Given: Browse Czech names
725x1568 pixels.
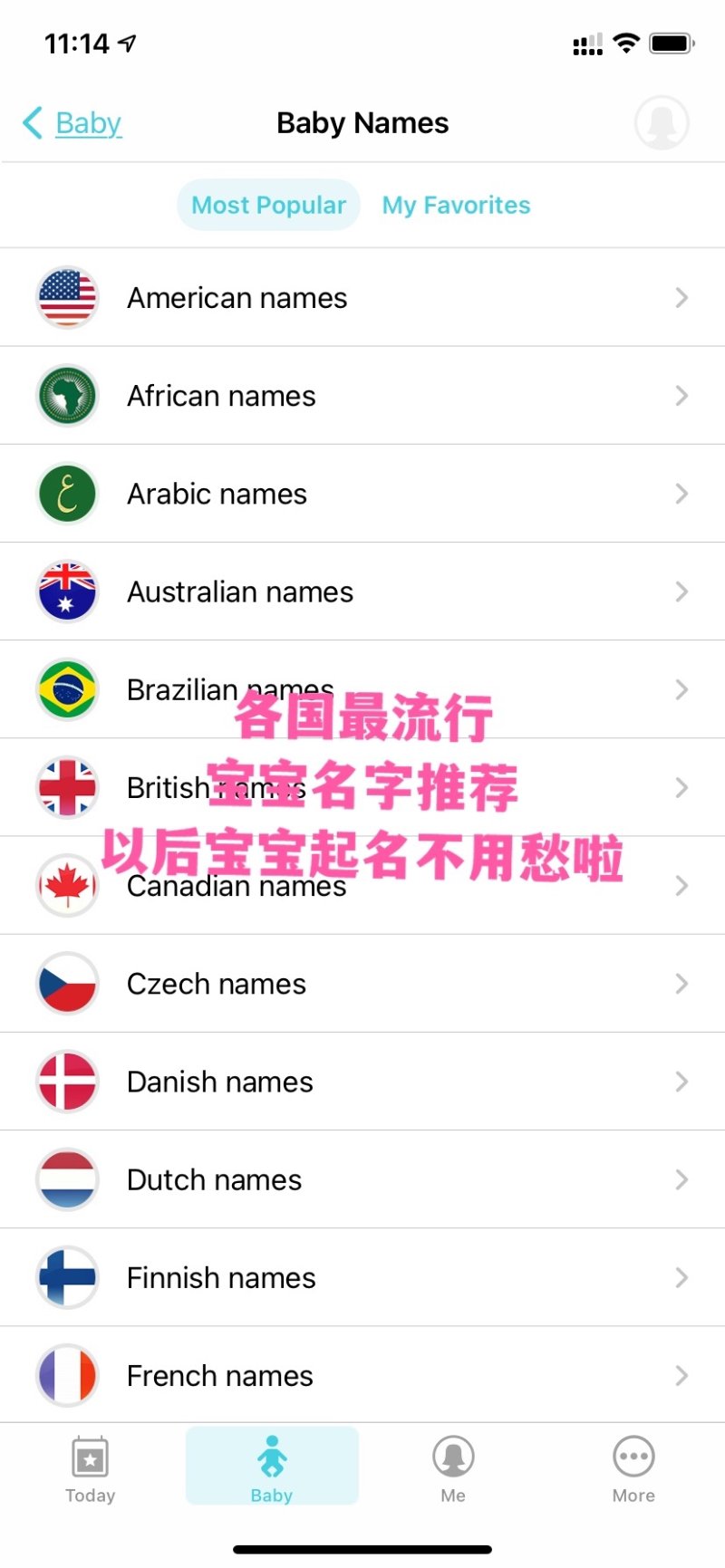Looking at the screenshot, I should pos(362,984).
